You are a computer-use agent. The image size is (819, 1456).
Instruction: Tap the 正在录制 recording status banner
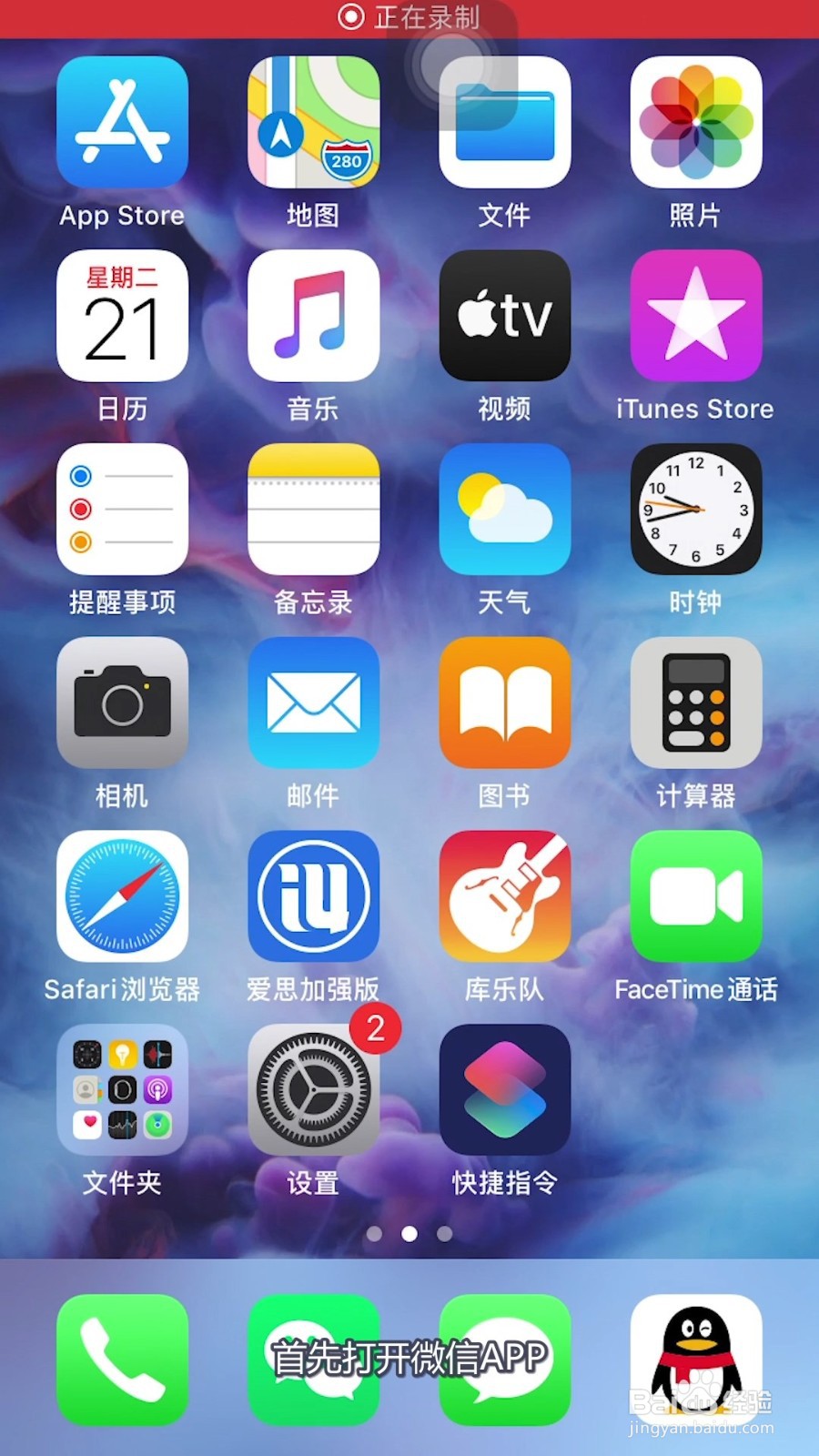coord(409,16)
